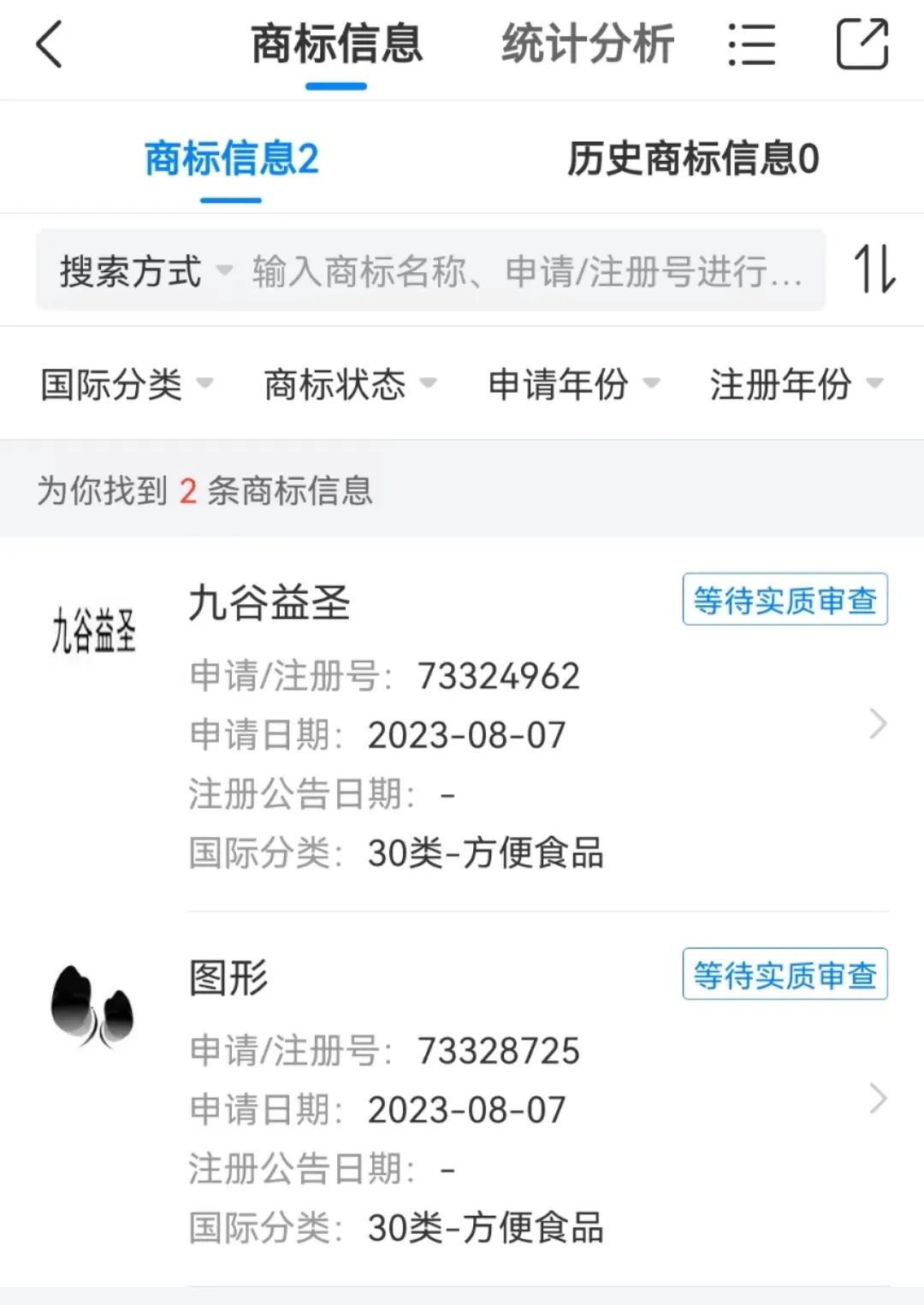
Task: Open the 九谷益圣 trademark entry
Action: tap(462, 724)
